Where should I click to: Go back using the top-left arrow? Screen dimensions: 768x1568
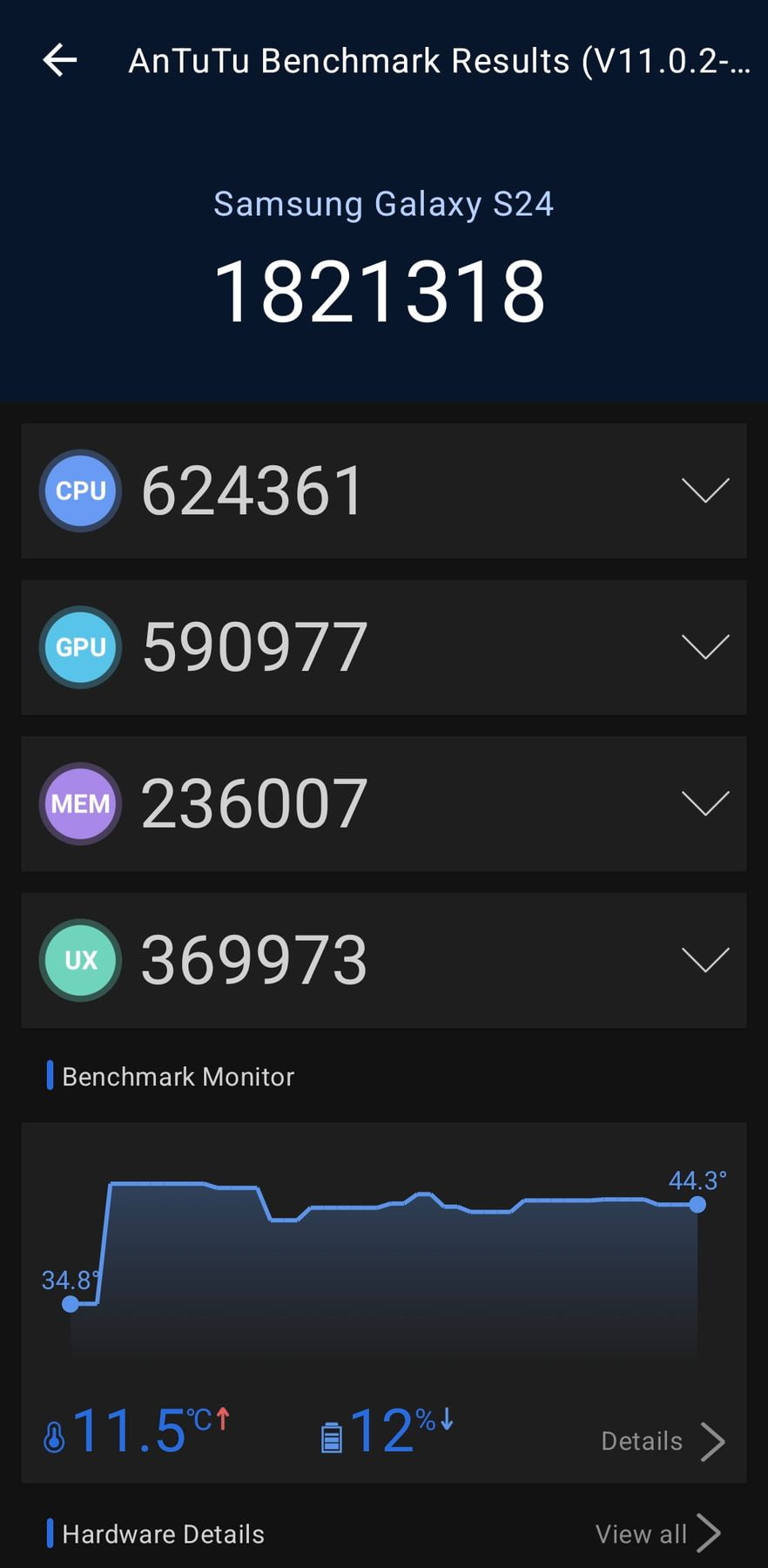pyautogui.click(x=60, y=60)
